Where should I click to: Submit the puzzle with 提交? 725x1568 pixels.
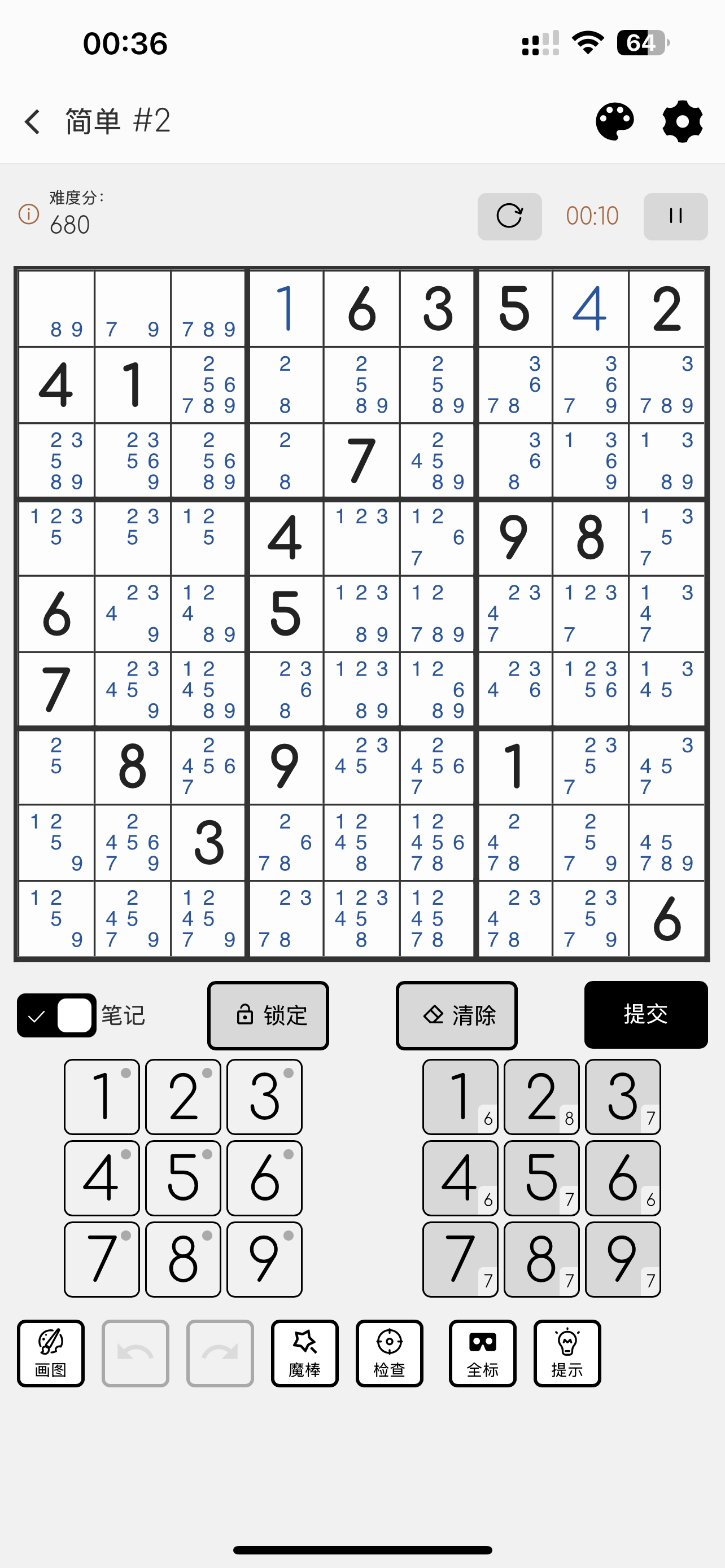(645, 1014)
